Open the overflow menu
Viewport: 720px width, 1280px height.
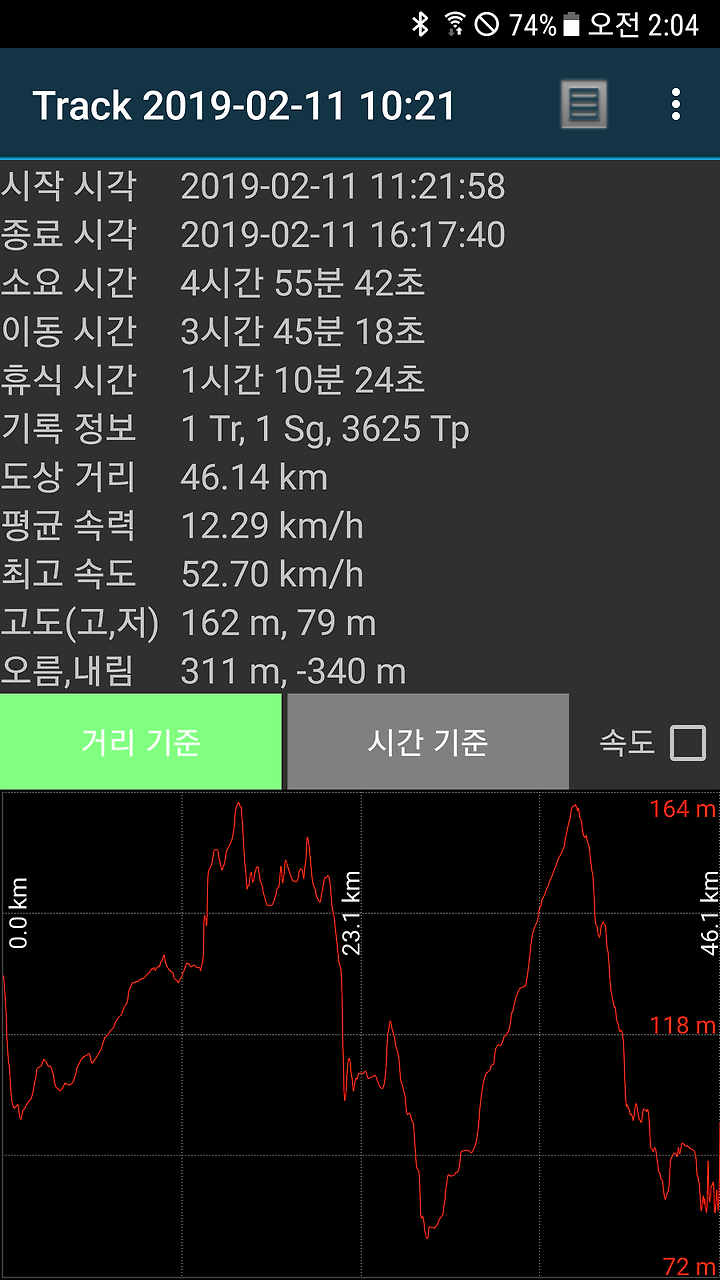(677, 104)
